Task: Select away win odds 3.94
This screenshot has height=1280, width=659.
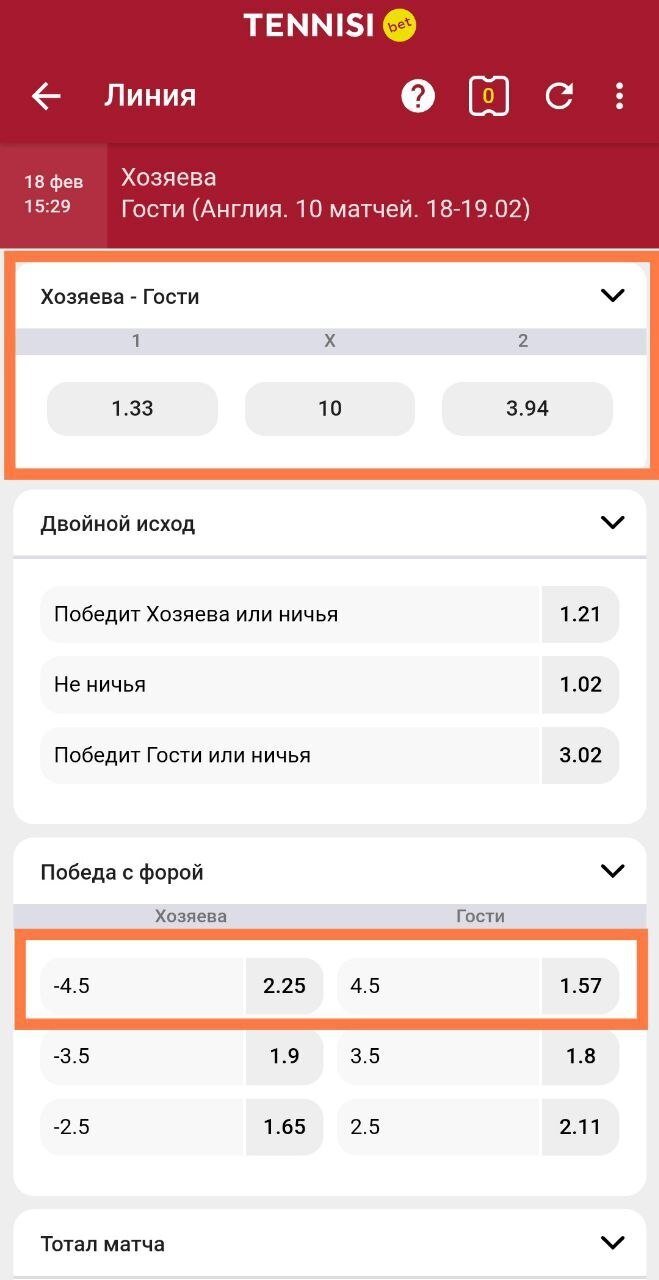Action: point(527,409)
